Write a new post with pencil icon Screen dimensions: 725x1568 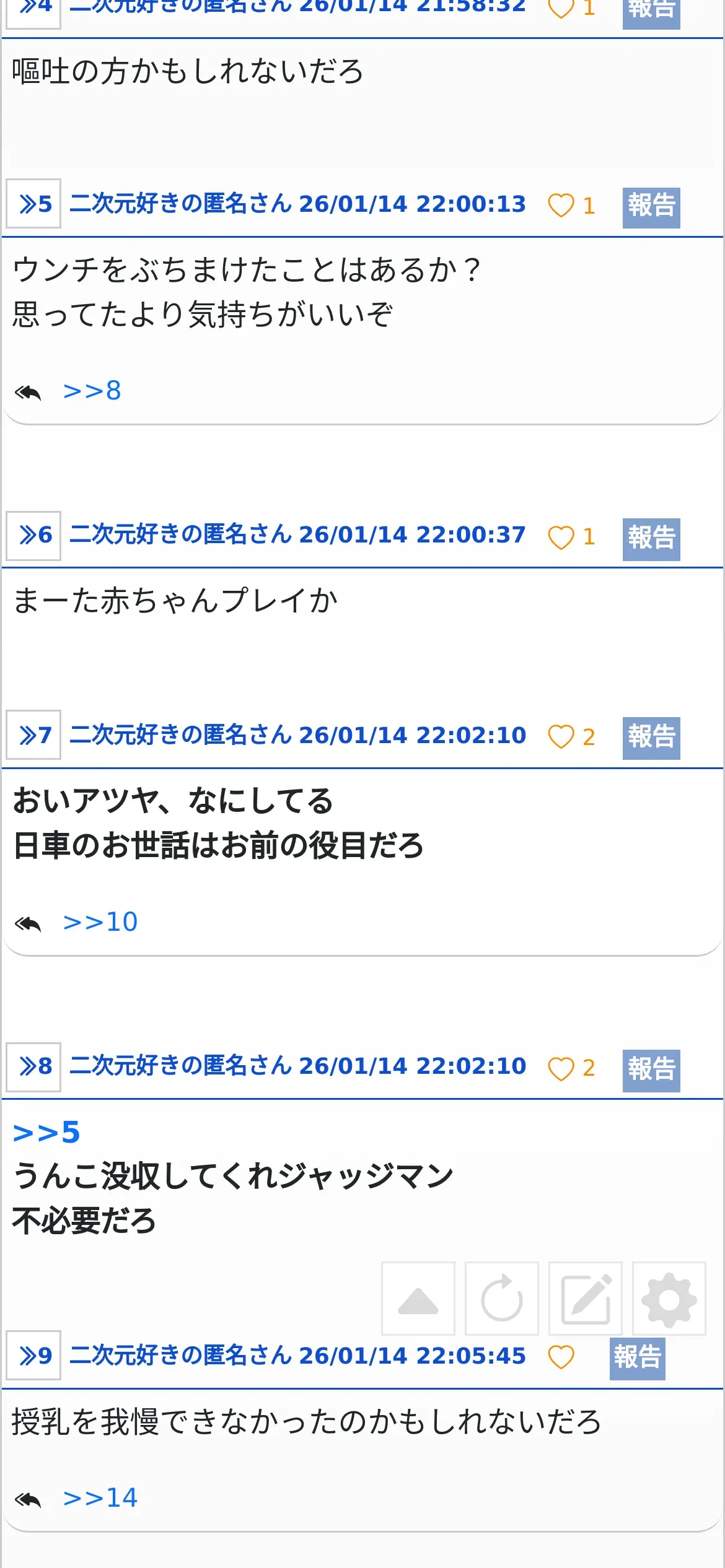[586, 1299]
